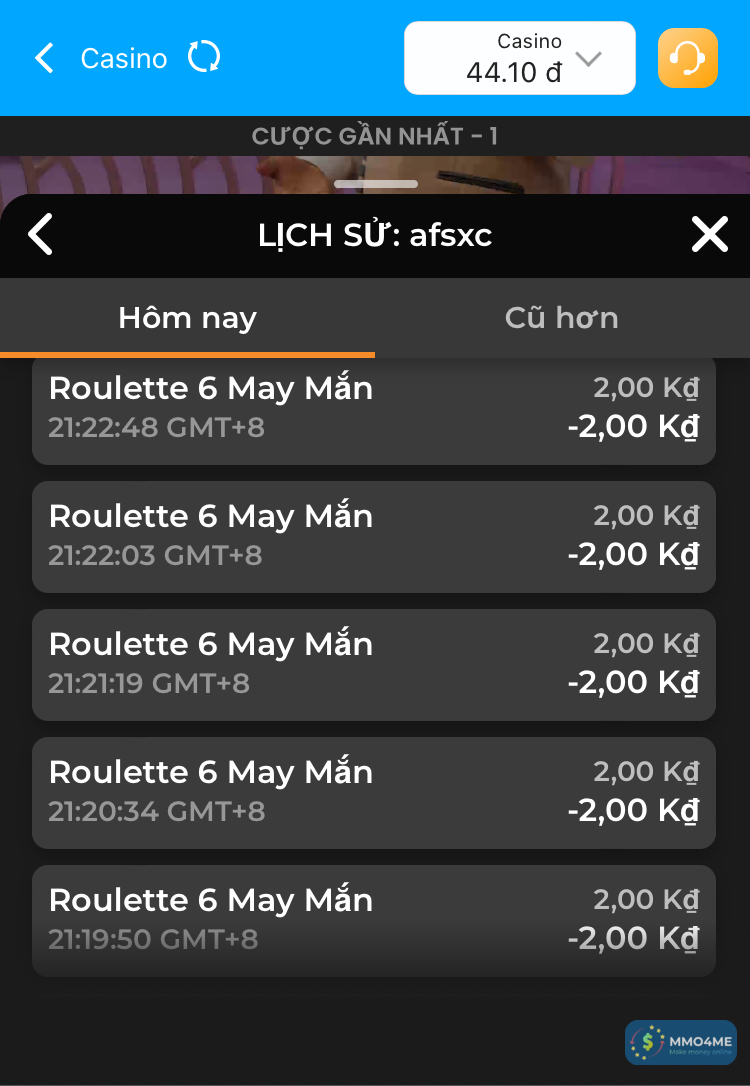Go back from the Casino page
The height and width of the screenshot is (1086, 750).
click(x=44, y=58)
